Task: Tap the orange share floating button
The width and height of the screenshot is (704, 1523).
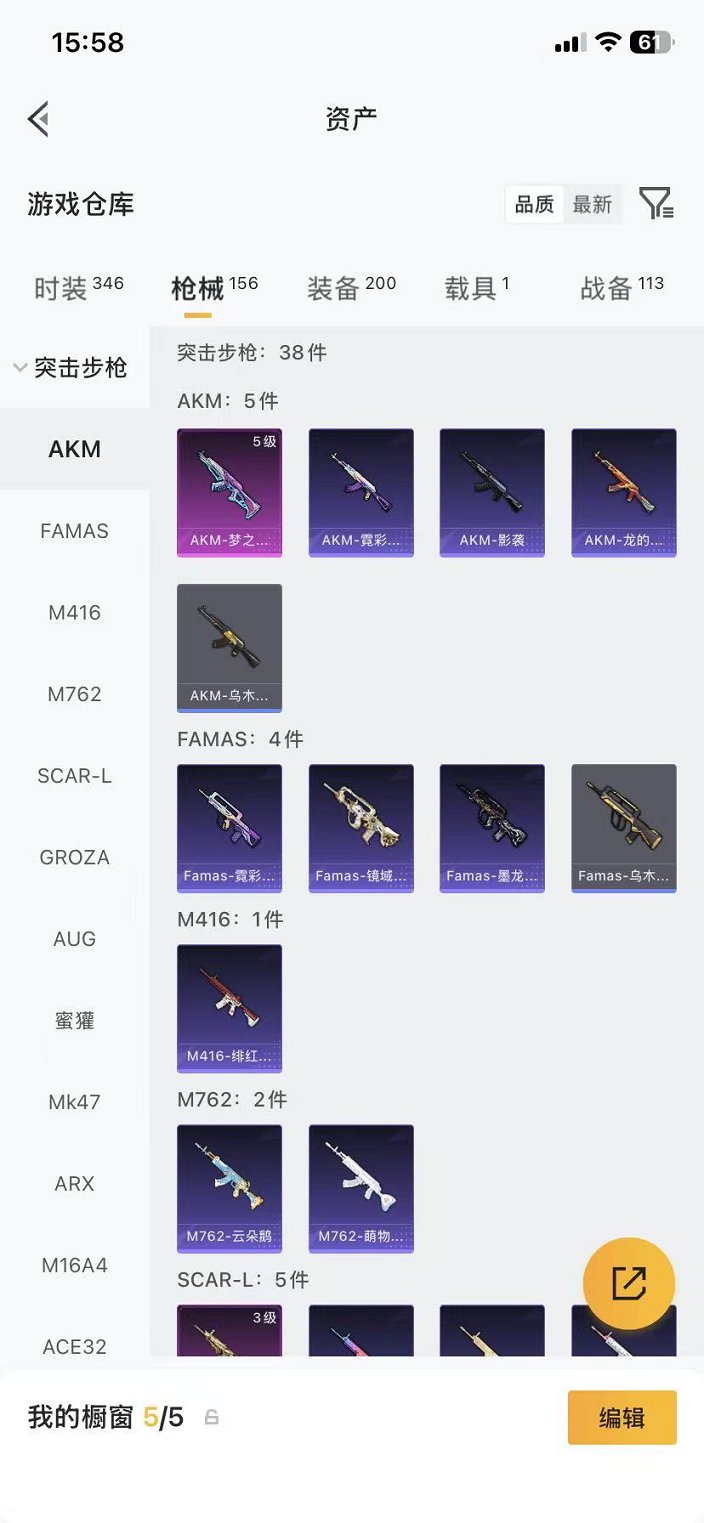Action: coord(629,1283)
